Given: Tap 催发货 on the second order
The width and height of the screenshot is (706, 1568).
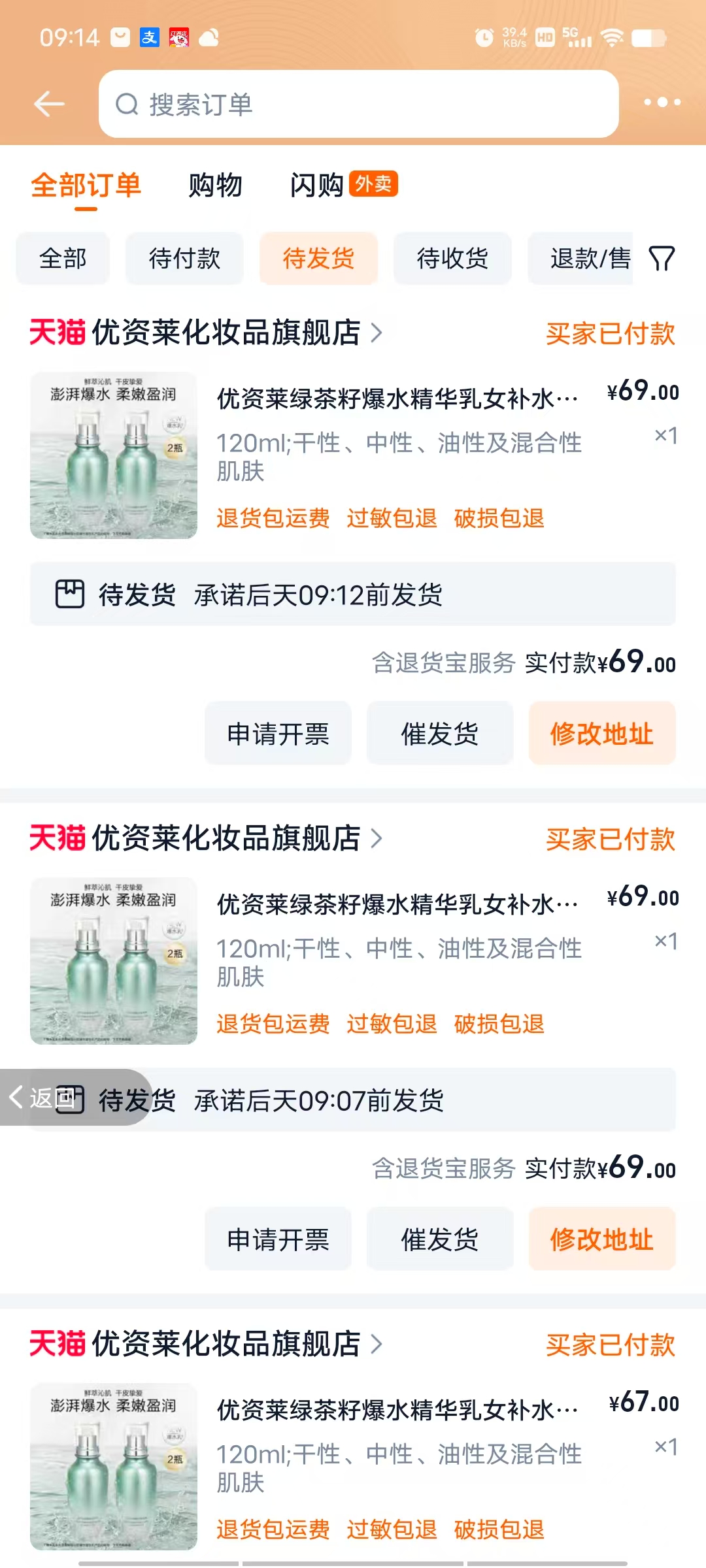Looking at the screenshot, I should 440,1239.
